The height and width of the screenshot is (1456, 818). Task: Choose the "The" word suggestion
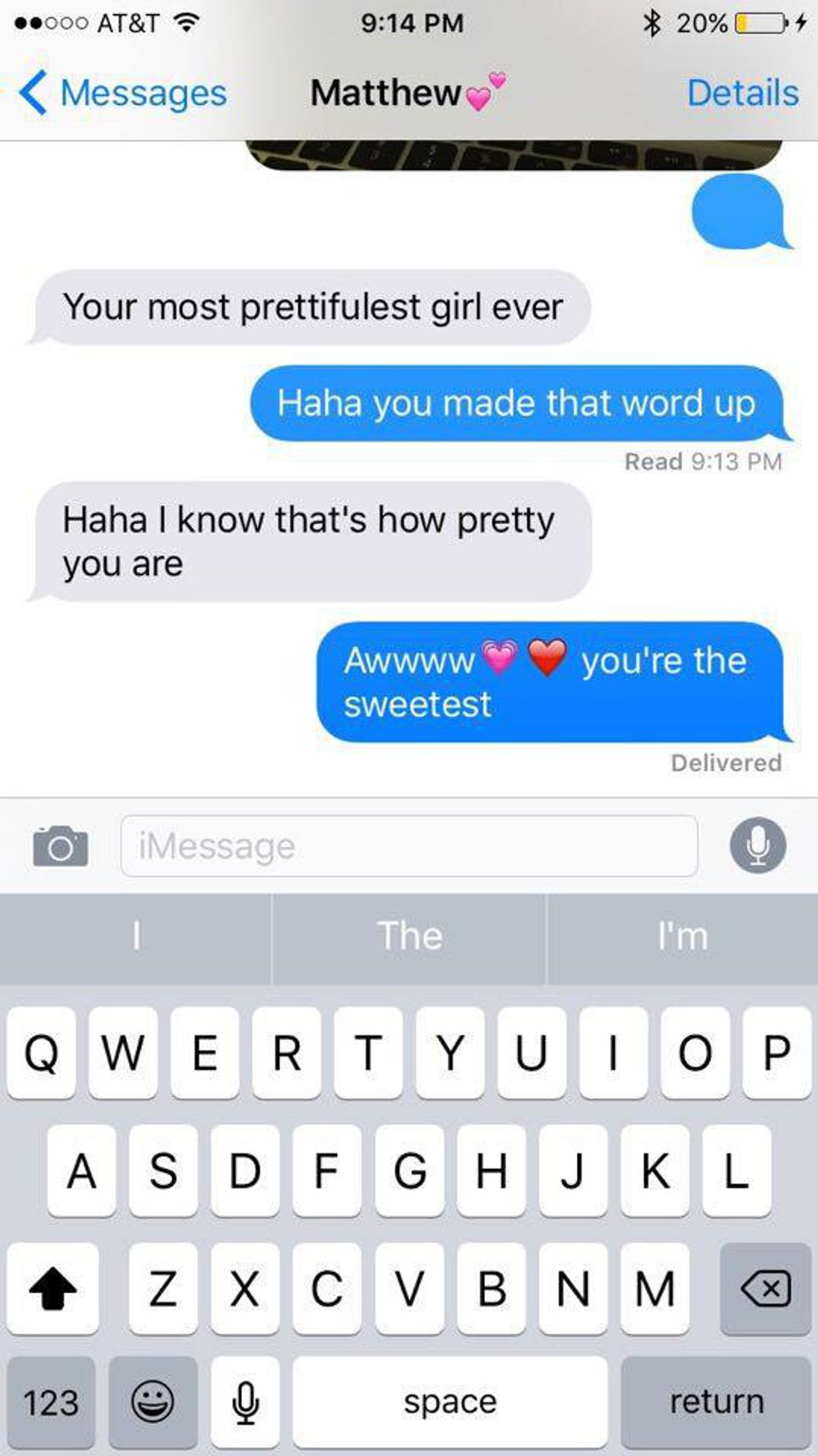[x=409, y=935]
